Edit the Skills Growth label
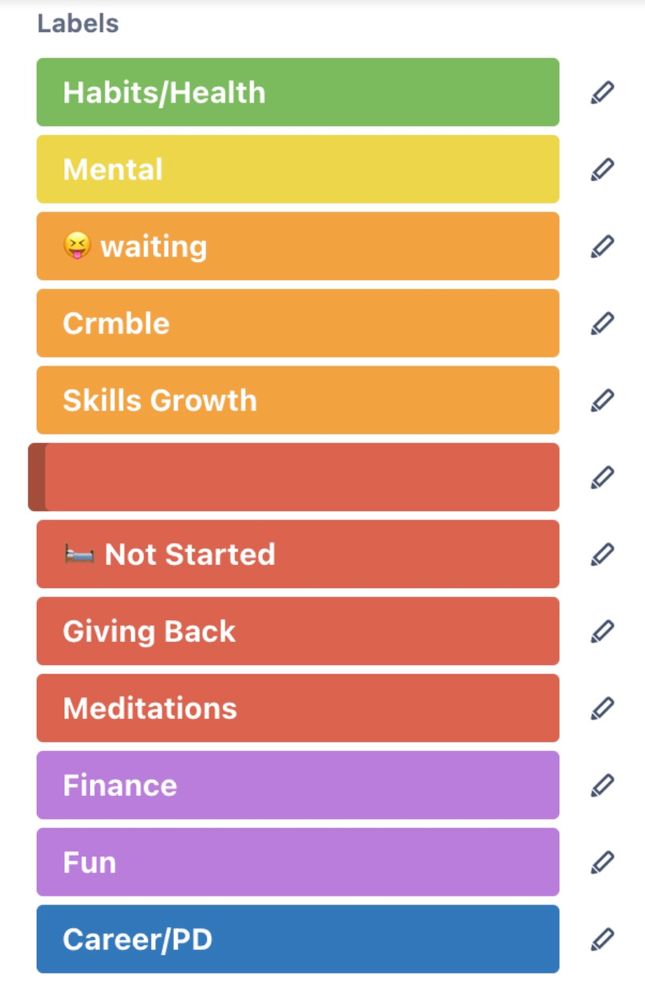The width and height of the screenshot is (645, 999). click(x=602, y=401)
